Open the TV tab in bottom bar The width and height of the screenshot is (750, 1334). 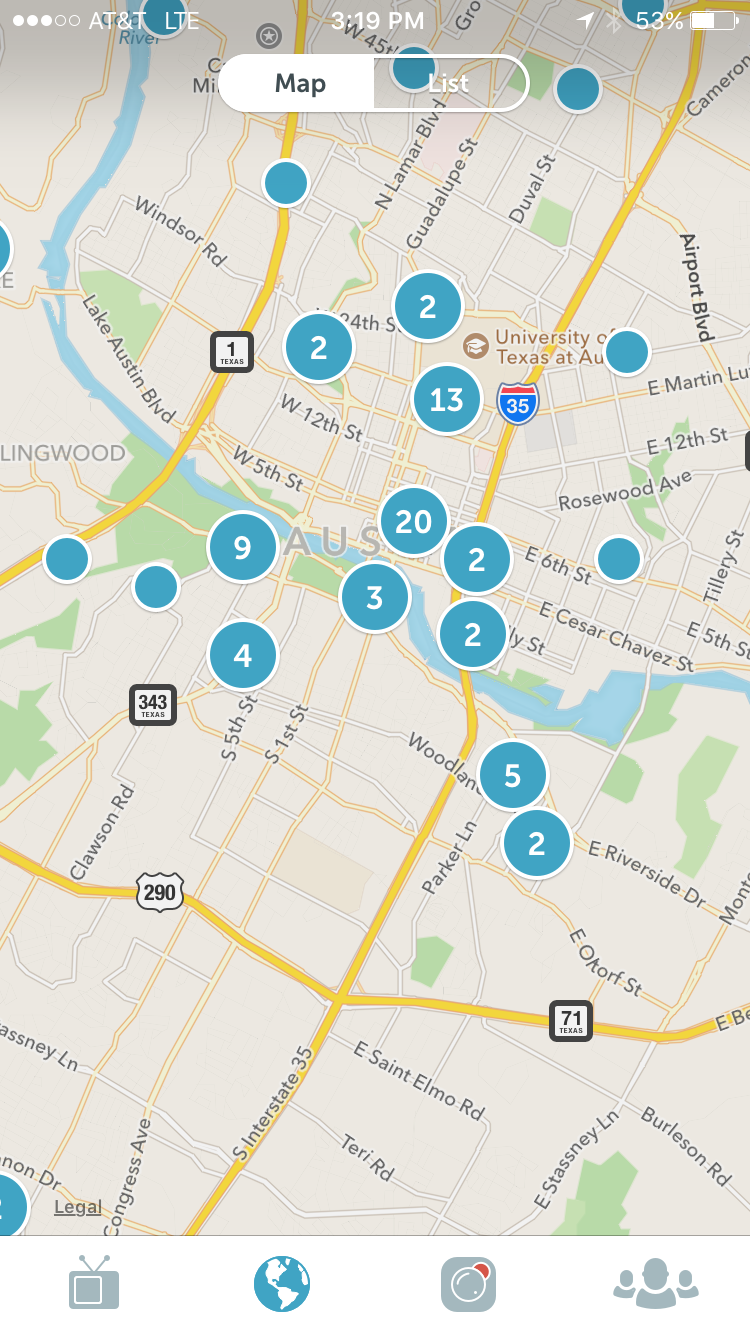pyautogui.click(x=94, y=1284)
